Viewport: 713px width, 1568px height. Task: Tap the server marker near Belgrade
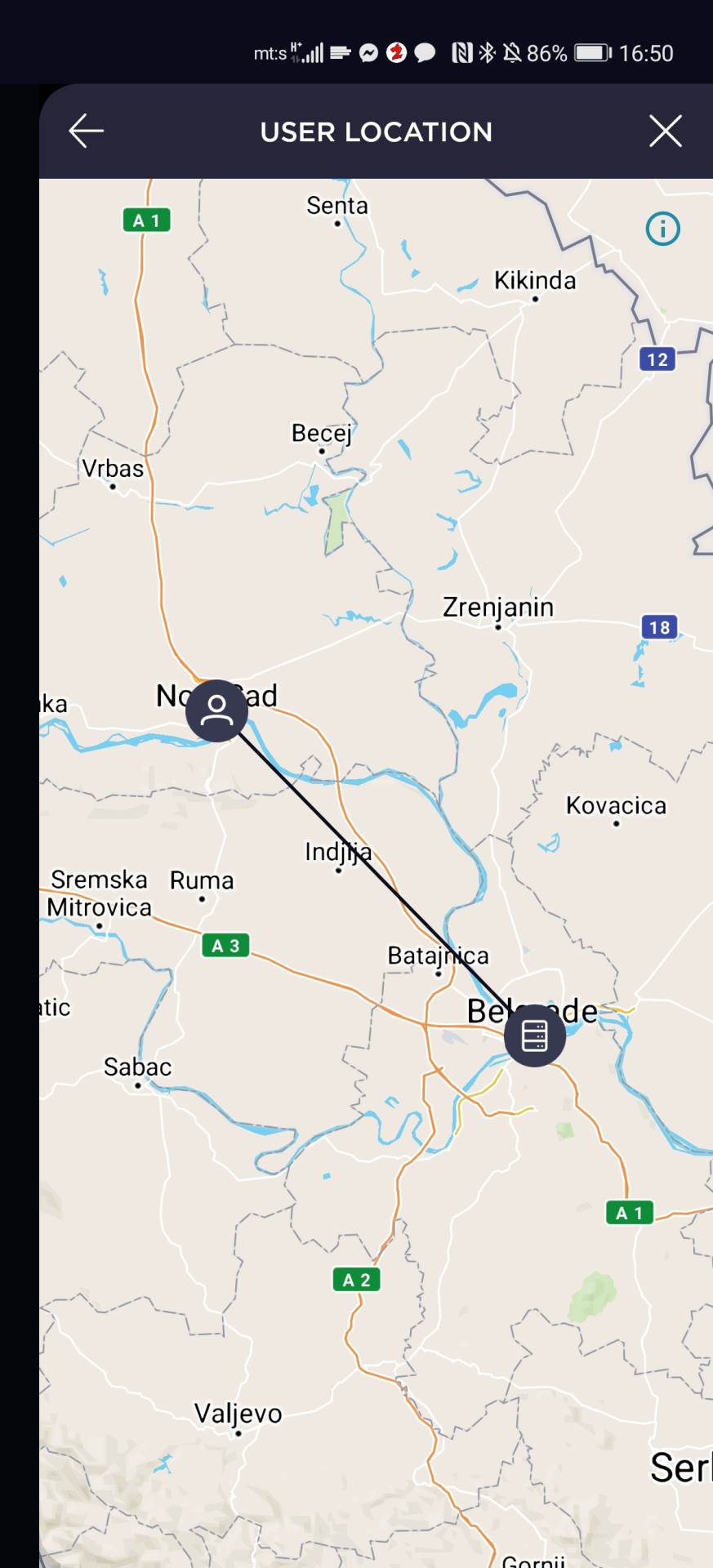coord(535,1036)
